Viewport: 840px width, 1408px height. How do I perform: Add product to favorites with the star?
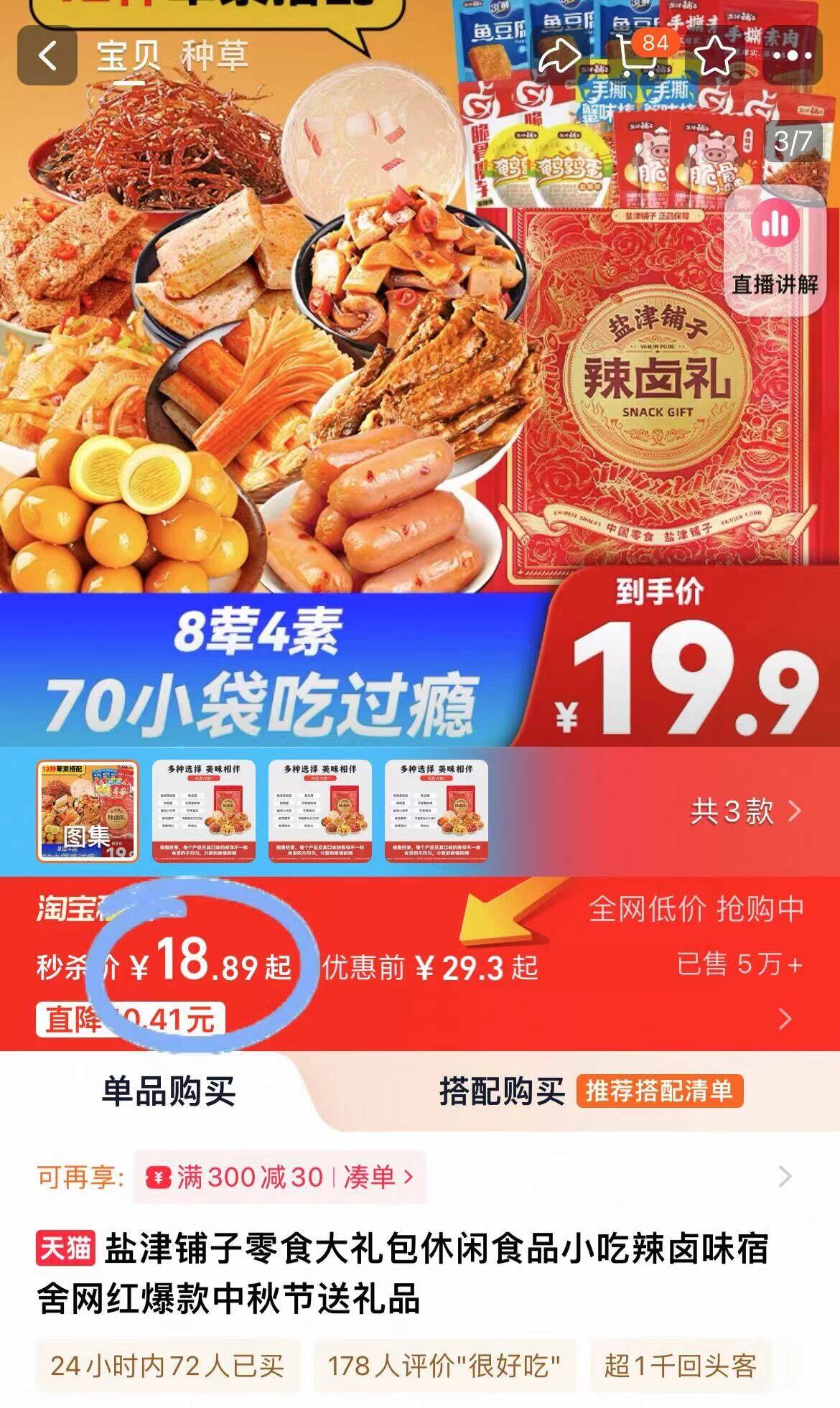[x=715, y=56]
